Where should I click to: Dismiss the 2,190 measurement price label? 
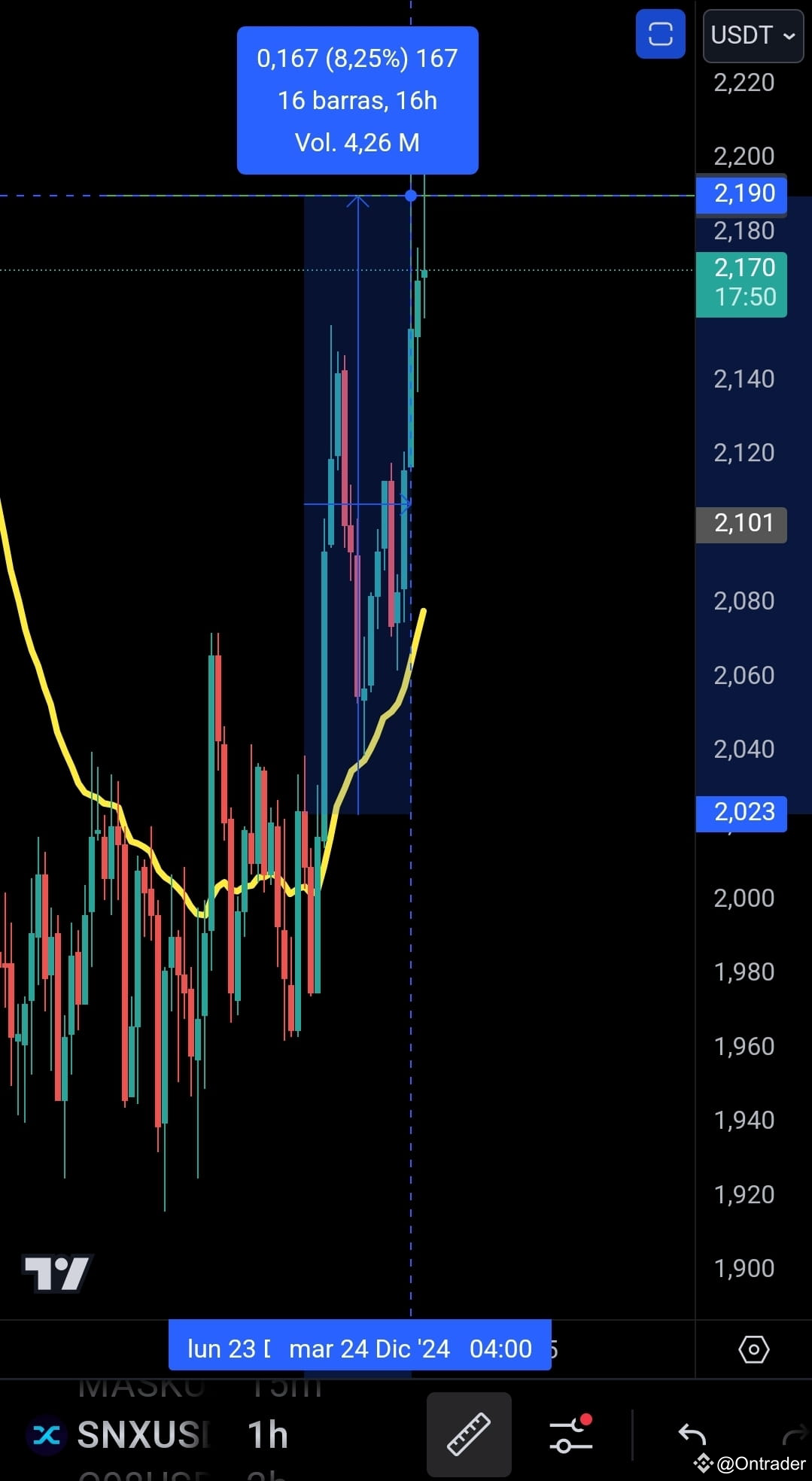(741, 194)
